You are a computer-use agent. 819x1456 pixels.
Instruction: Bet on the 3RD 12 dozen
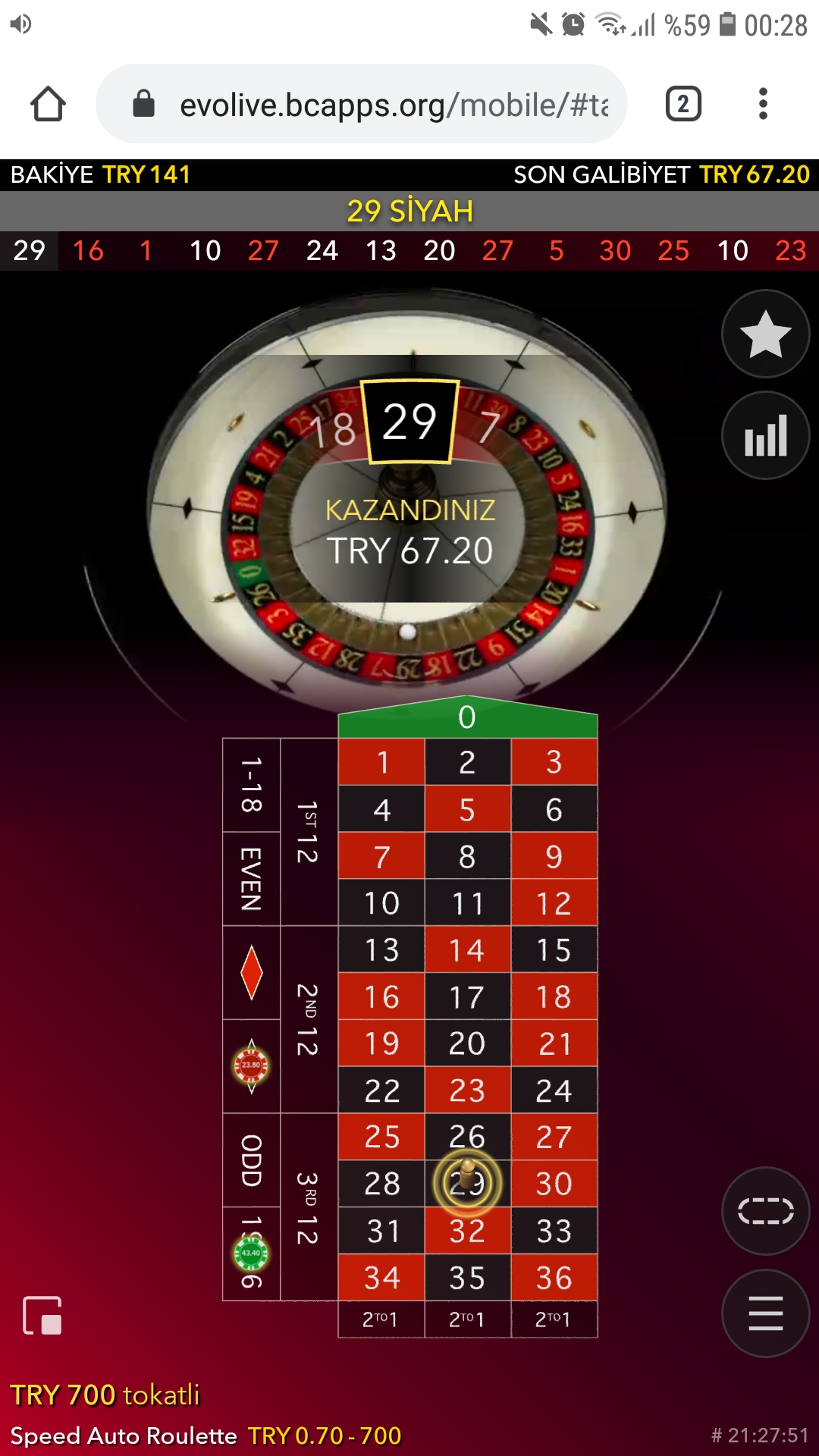[309, 1207]
